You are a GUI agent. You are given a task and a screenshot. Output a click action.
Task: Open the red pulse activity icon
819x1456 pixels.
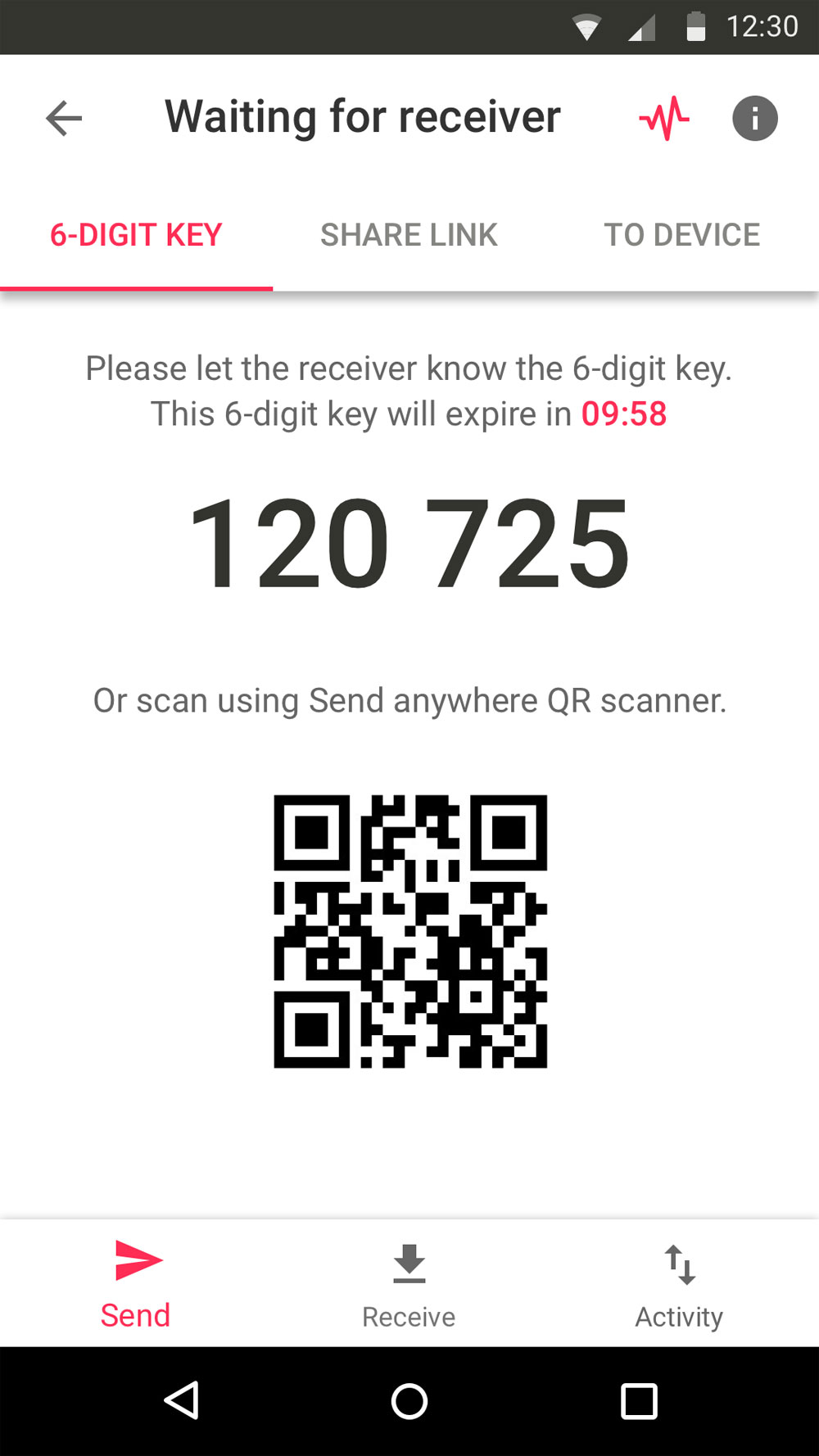tap(664, 119)
